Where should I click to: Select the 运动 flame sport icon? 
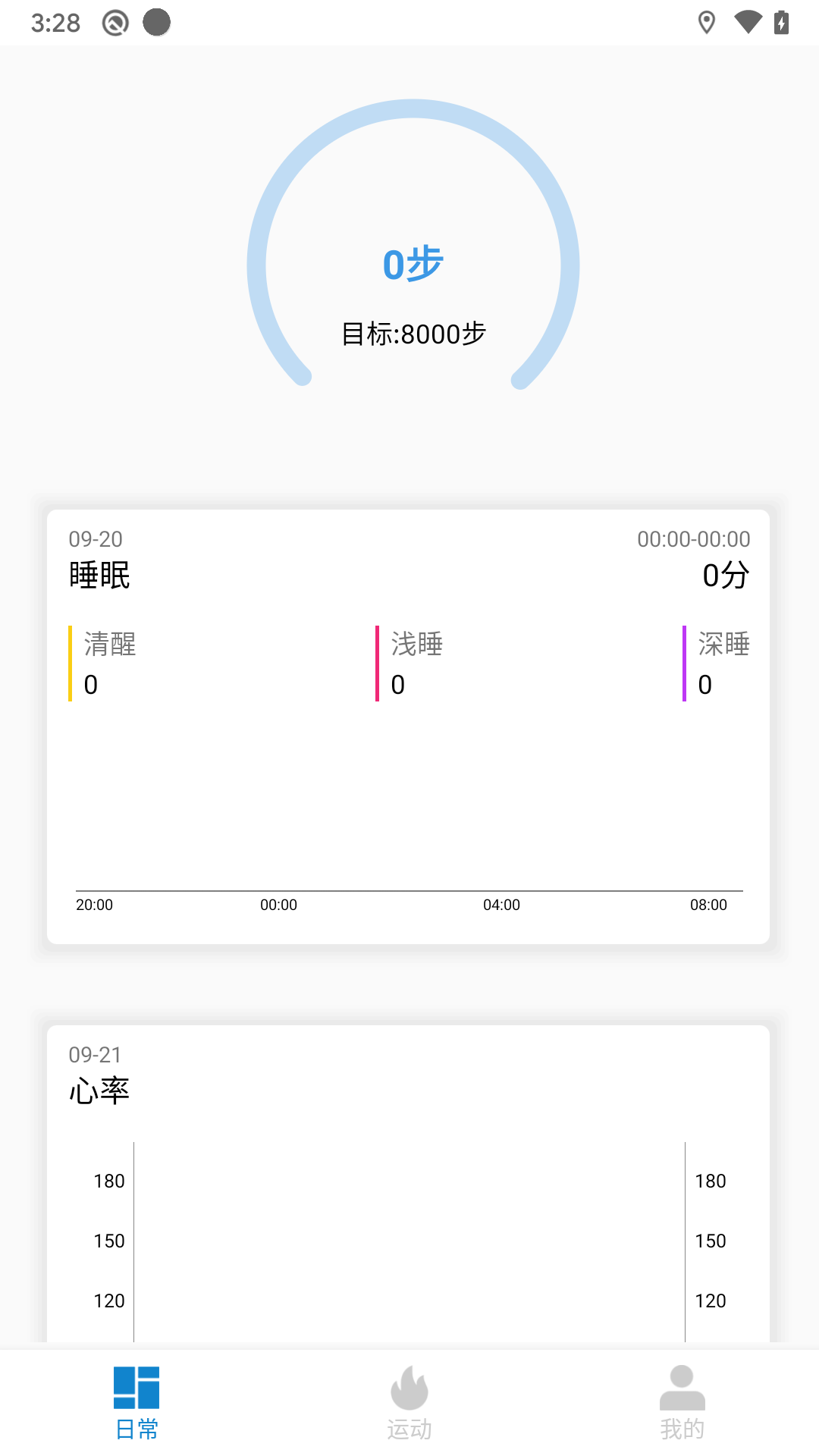(x=409, y=1395)
